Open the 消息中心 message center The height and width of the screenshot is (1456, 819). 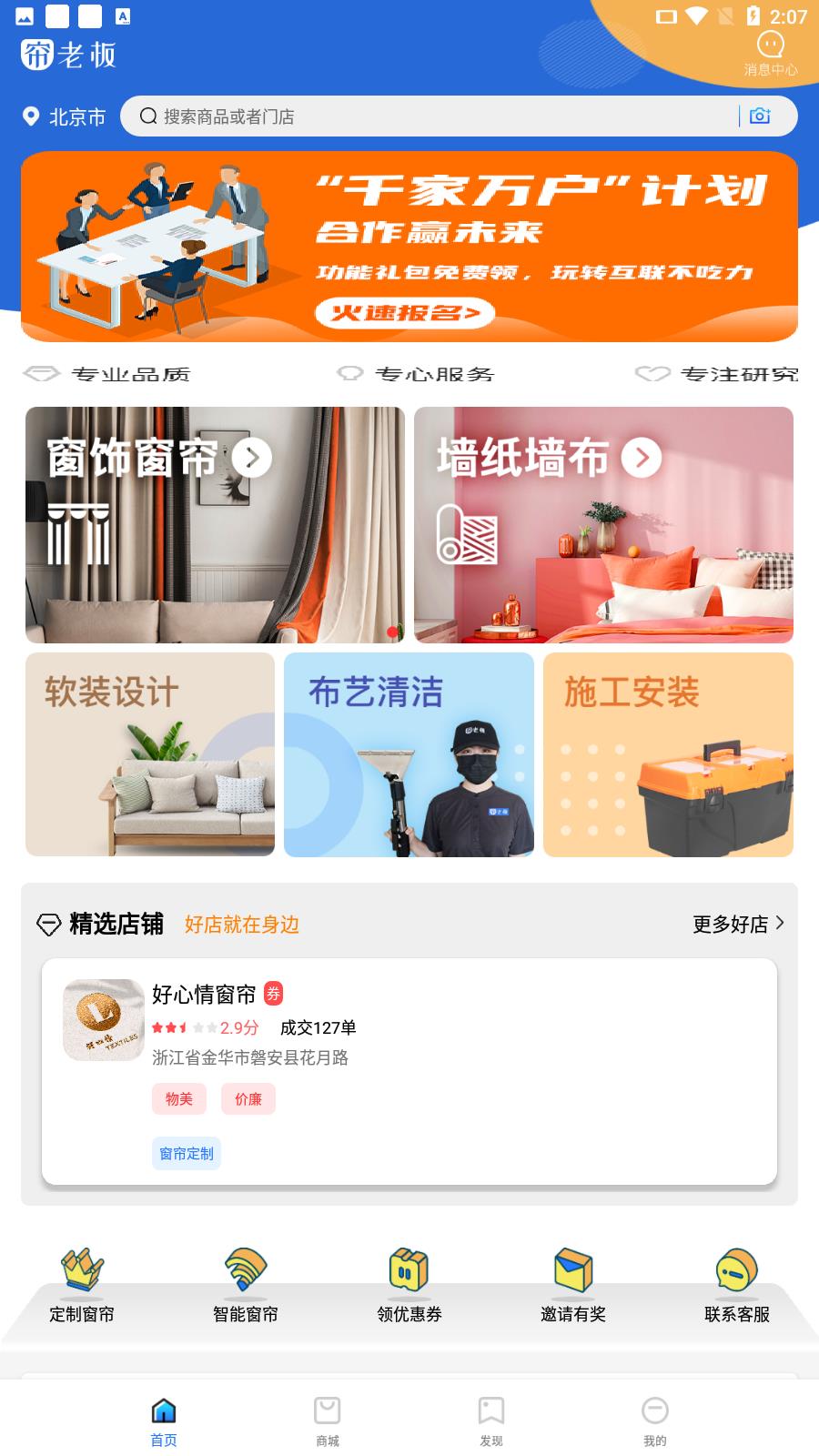tap(770, 51)
